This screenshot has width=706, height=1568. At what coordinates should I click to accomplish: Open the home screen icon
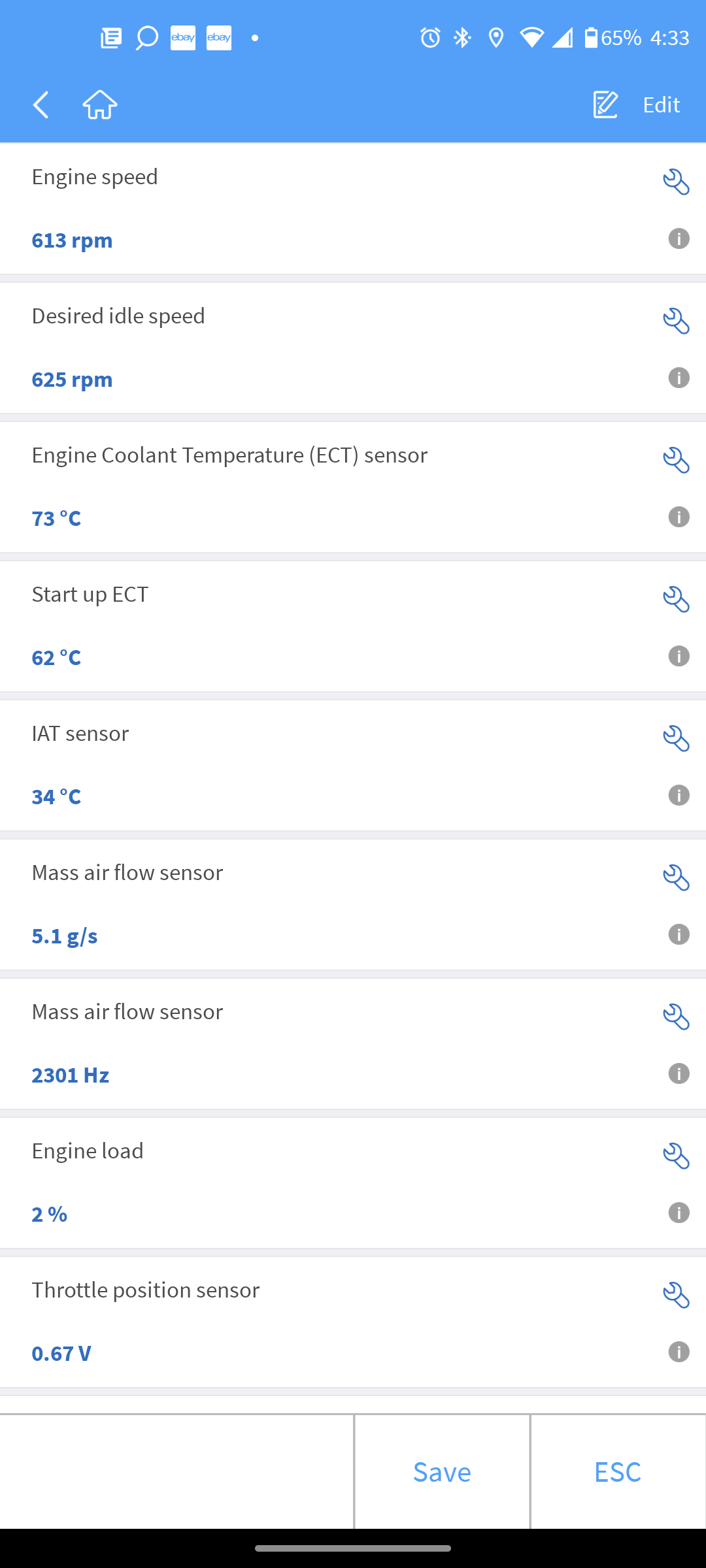pyautogui.click(x=100, y=105)
